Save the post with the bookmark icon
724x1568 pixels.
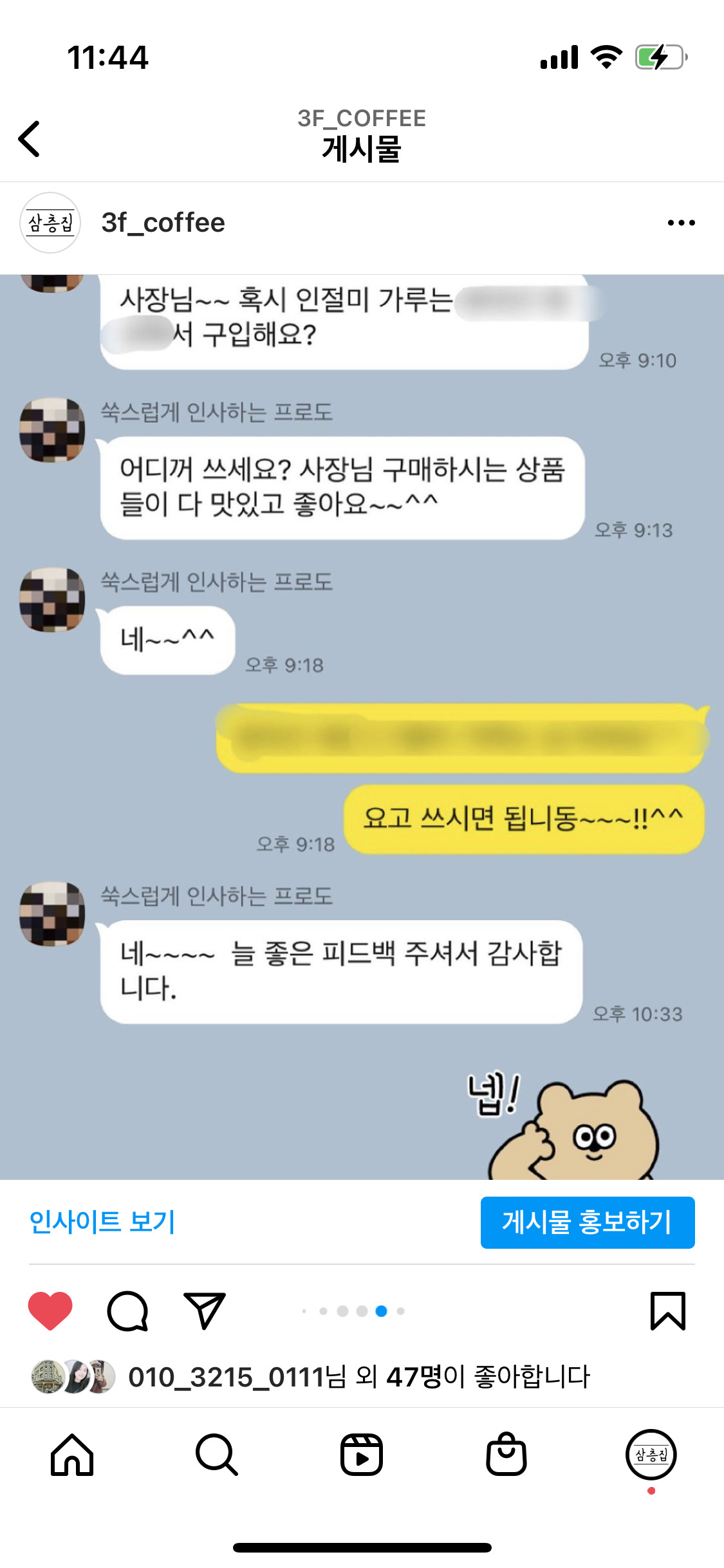tap(667, 1311)
